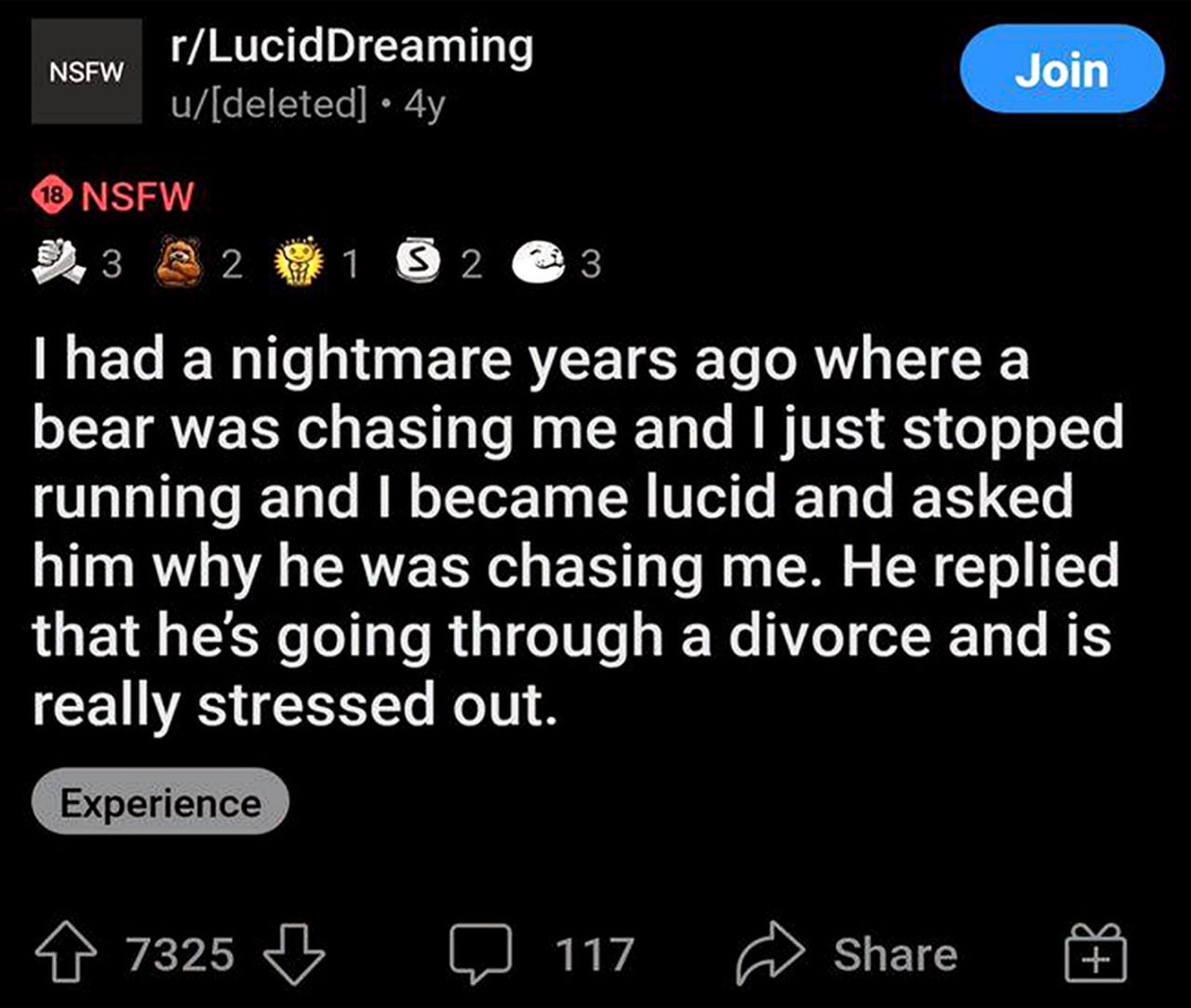Viewport: 1191px width, 1008px height.
Task: Join the r/LucidDreaming community
Action: pos(1061,70)
